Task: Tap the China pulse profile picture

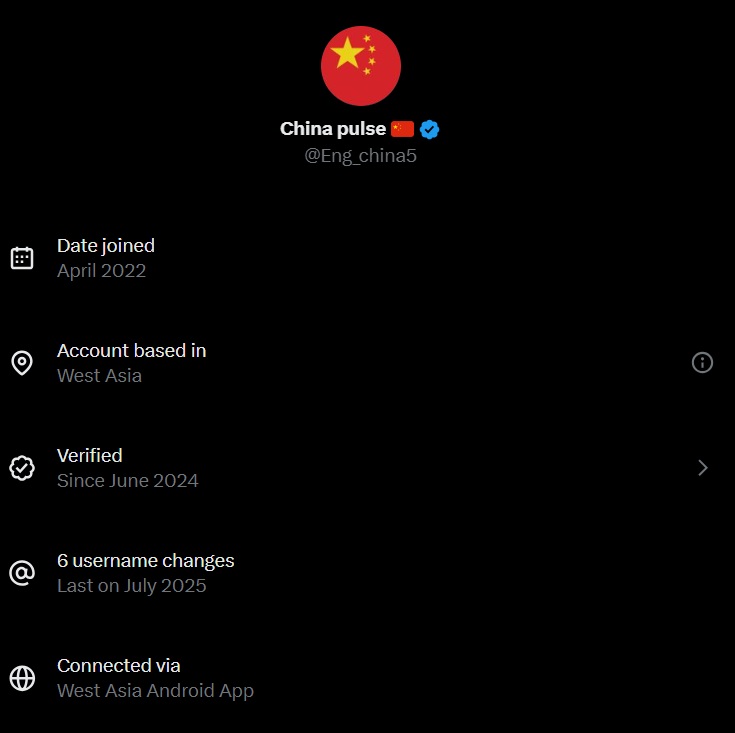Action: point(360,66)
